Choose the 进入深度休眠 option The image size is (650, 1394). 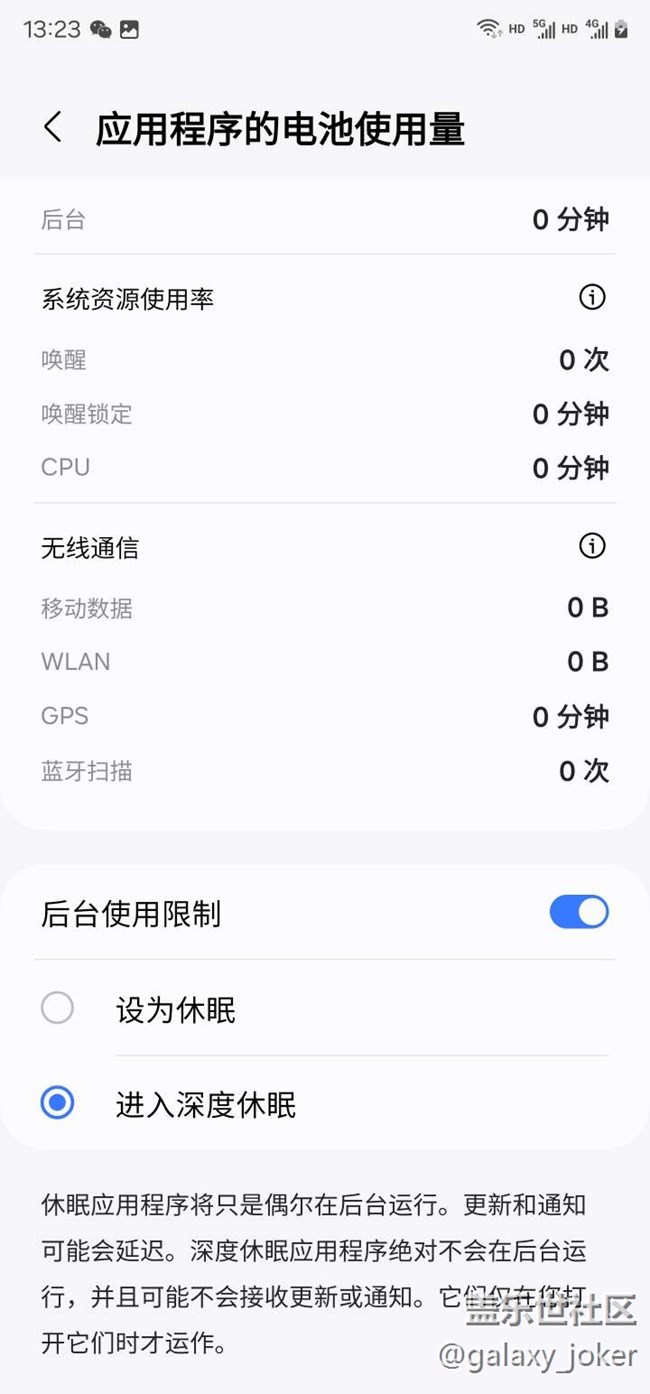pyautogui.click(x=58, y=1103)
